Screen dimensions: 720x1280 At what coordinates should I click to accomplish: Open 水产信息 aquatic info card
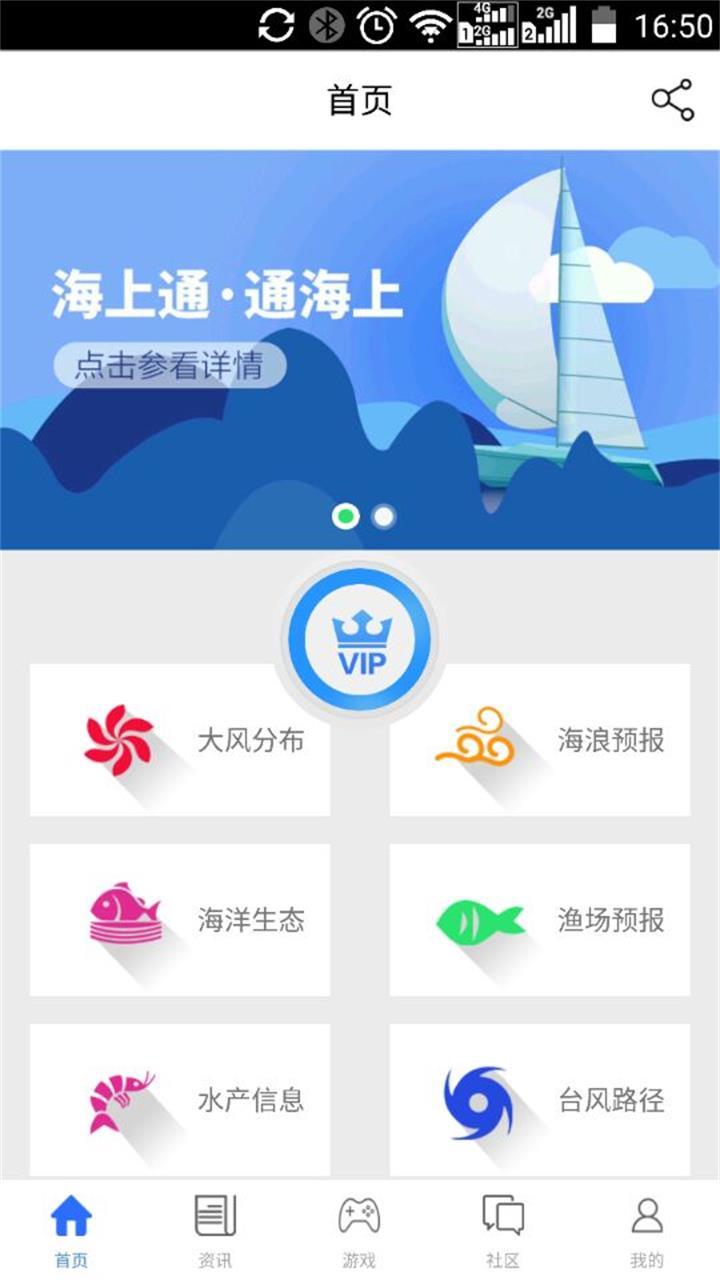pos(180,1100)
